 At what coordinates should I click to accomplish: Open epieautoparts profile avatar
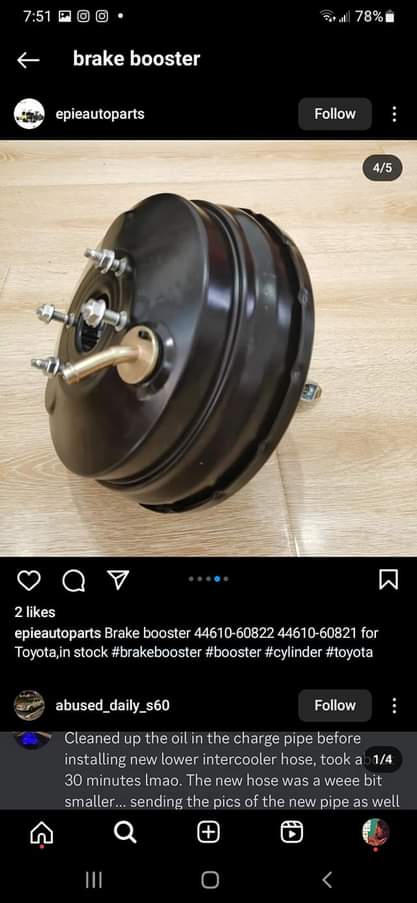(29, 114)
